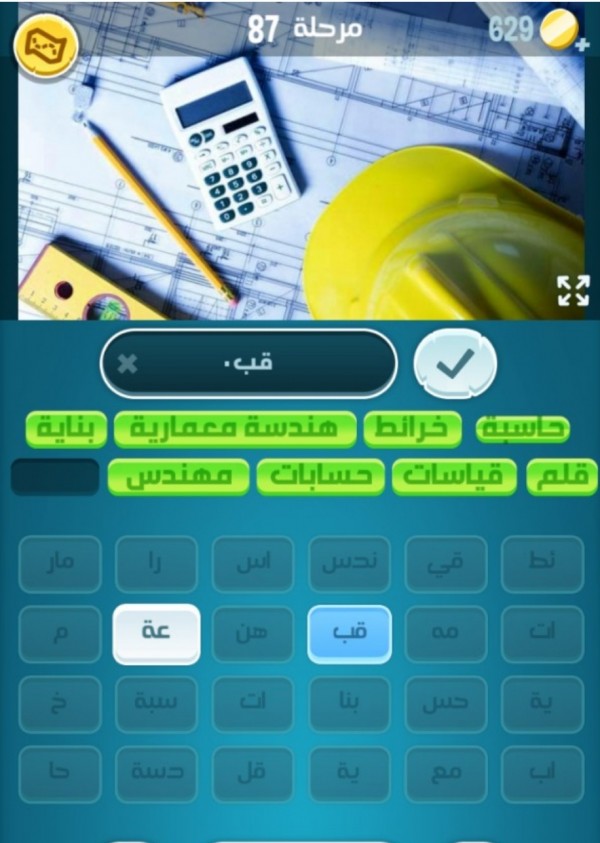Submit the answer with the checkmark button
The image size is (600, 843).
454,365
